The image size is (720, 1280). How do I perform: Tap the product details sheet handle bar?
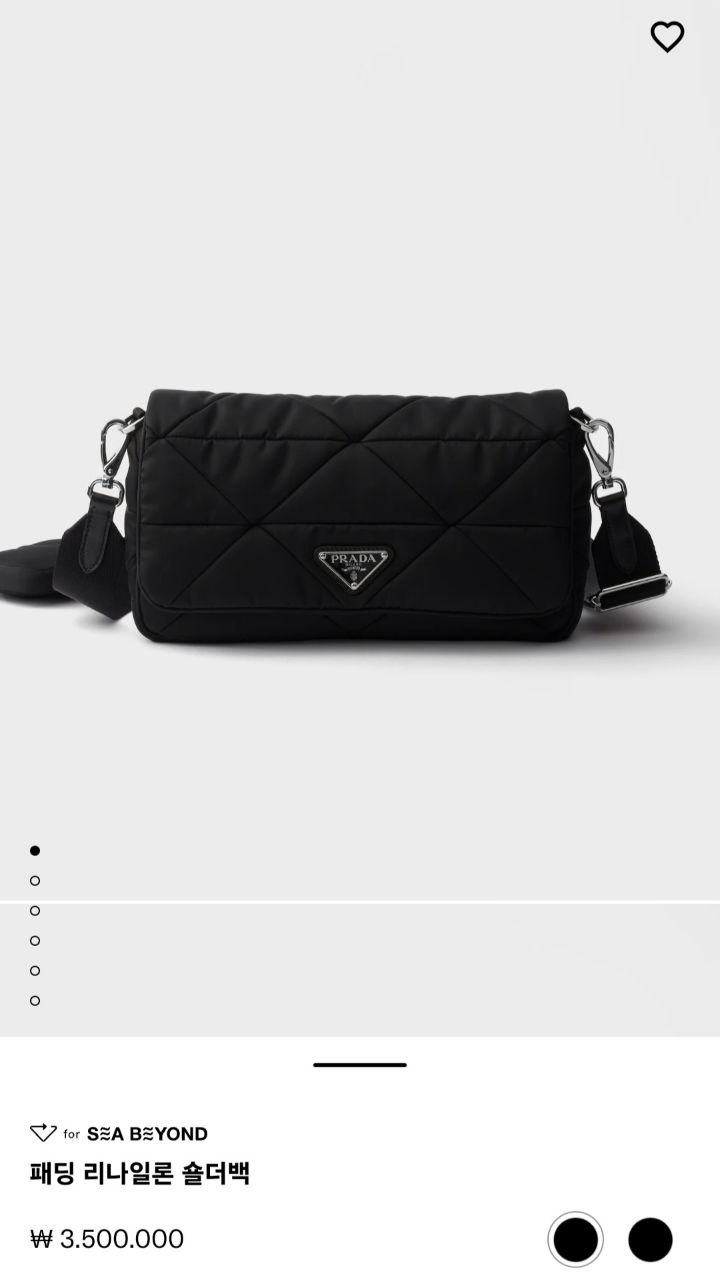coord(360,1065)
